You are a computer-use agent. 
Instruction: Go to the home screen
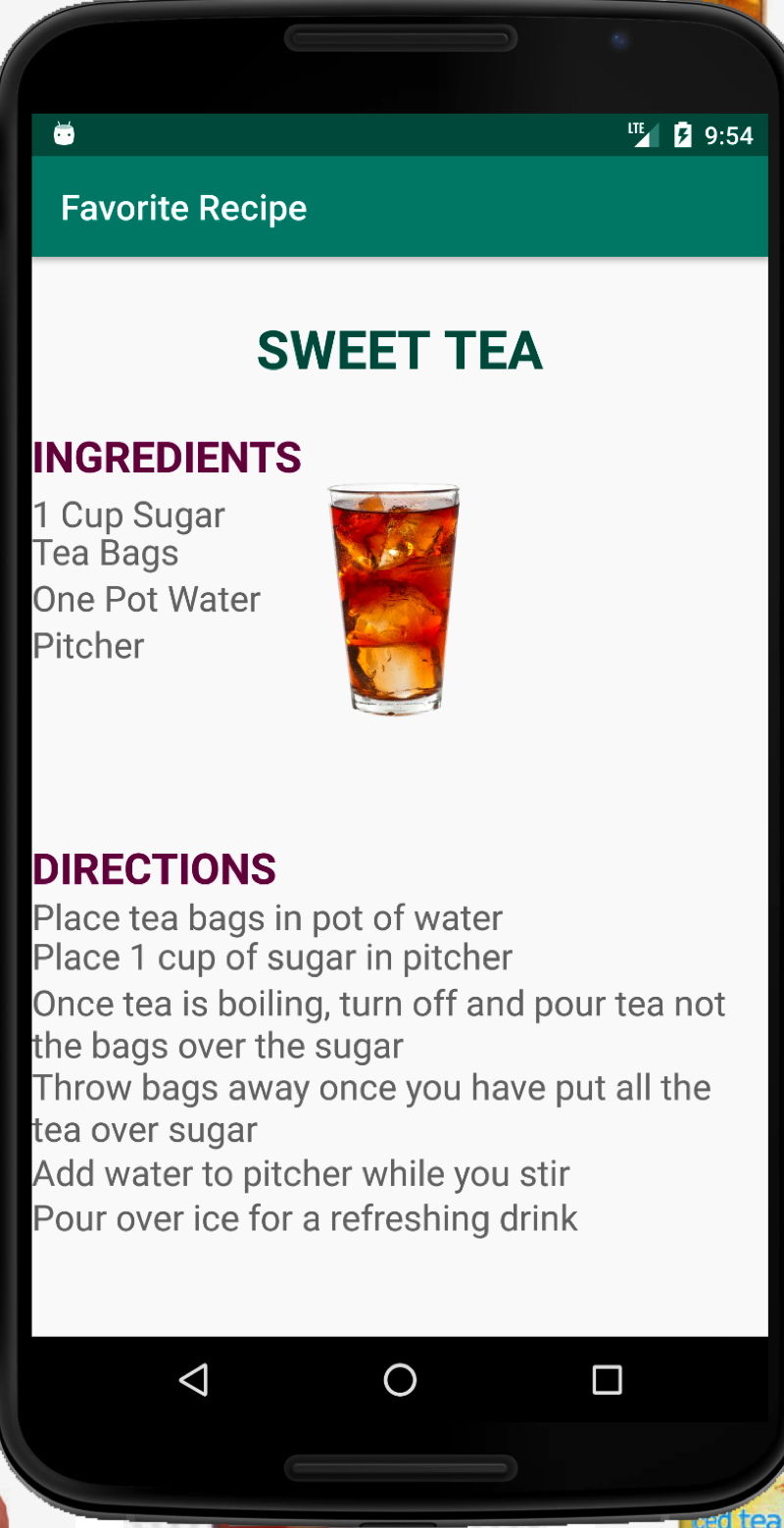click(400, 1379)
